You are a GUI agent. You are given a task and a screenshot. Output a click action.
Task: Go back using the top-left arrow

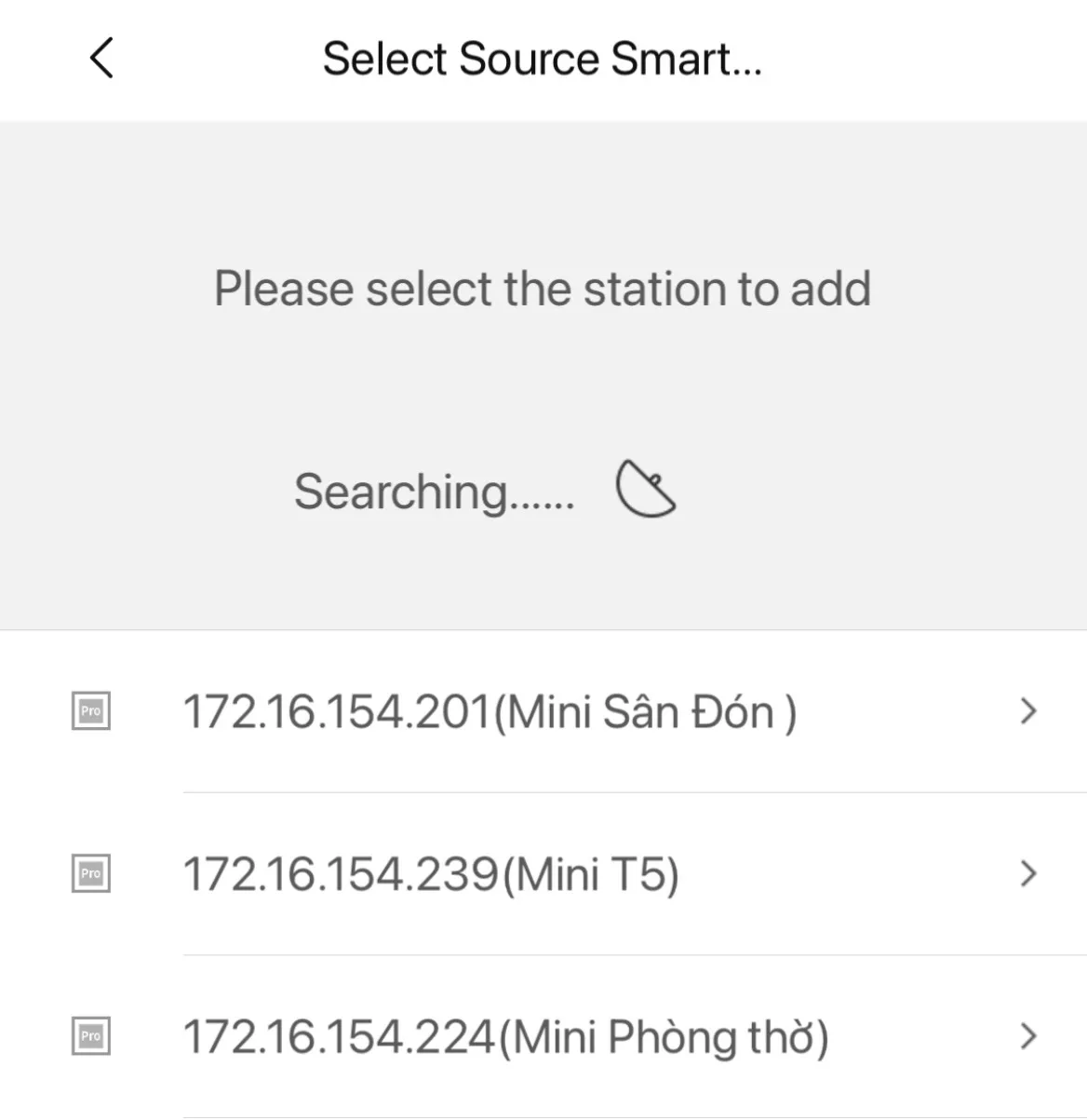[101, 59]
